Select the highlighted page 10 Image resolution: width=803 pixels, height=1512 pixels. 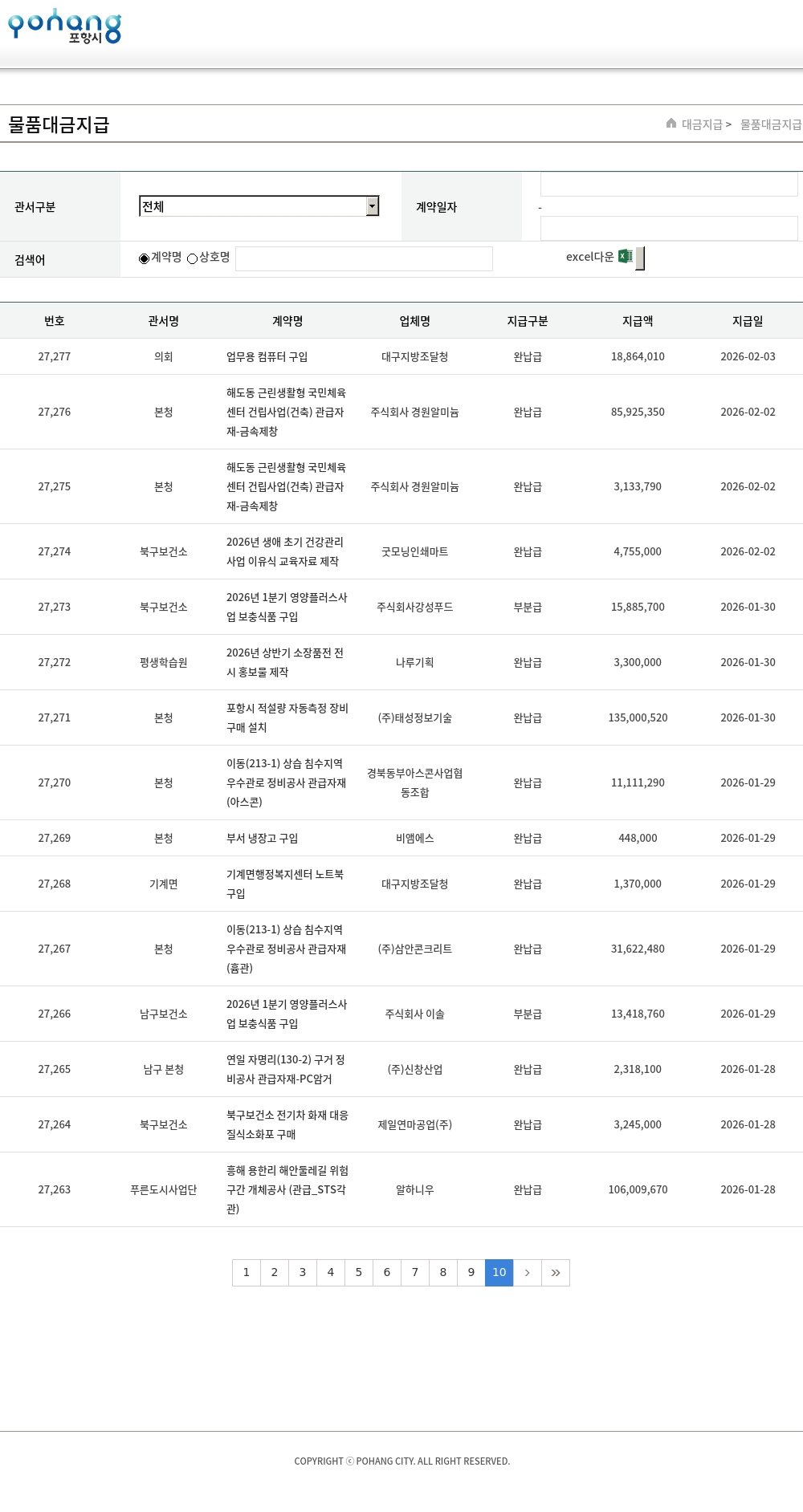click(x=499, y=1273)
